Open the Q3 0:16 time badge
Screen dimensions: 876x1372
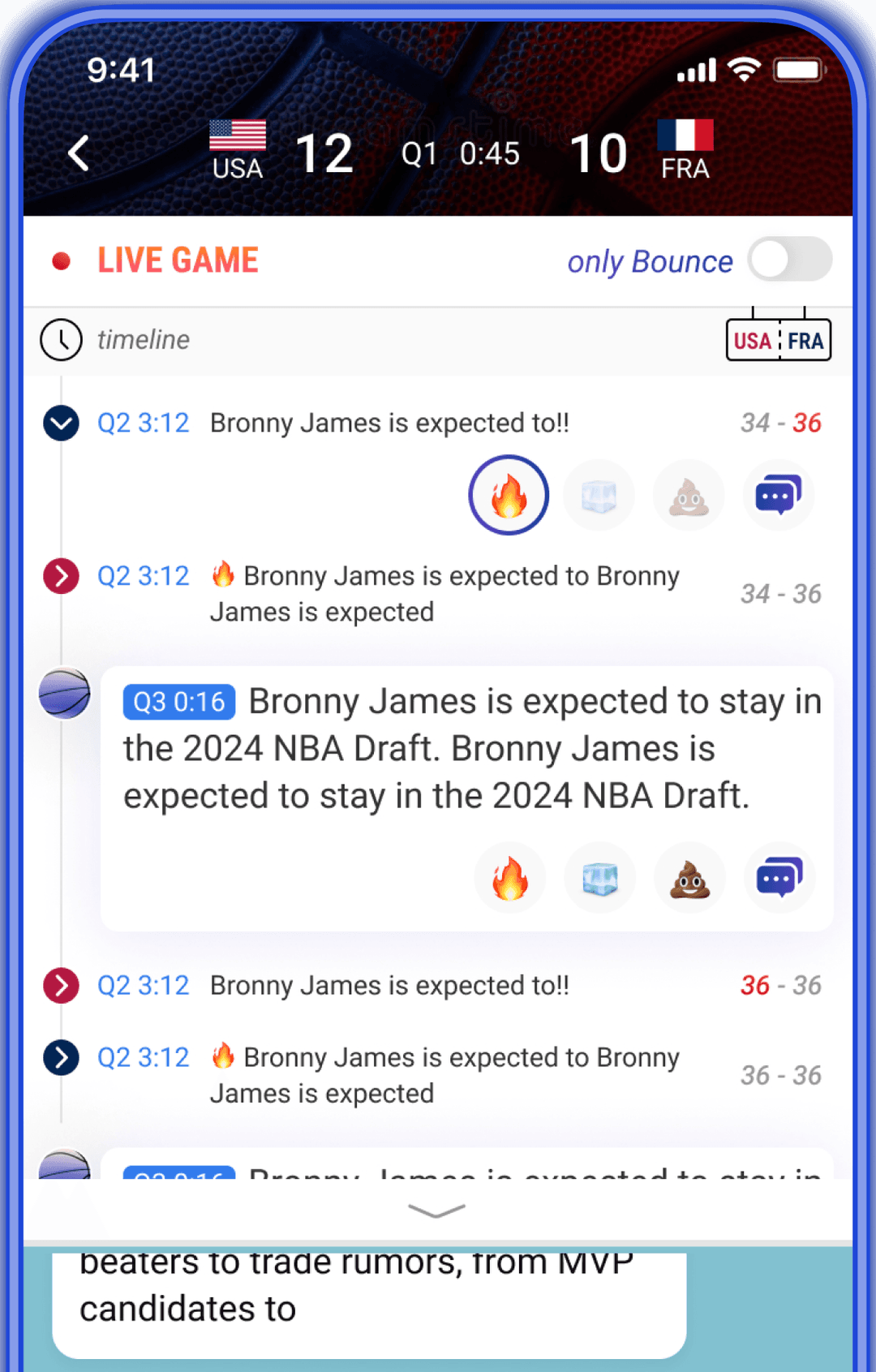pos(178,701)
